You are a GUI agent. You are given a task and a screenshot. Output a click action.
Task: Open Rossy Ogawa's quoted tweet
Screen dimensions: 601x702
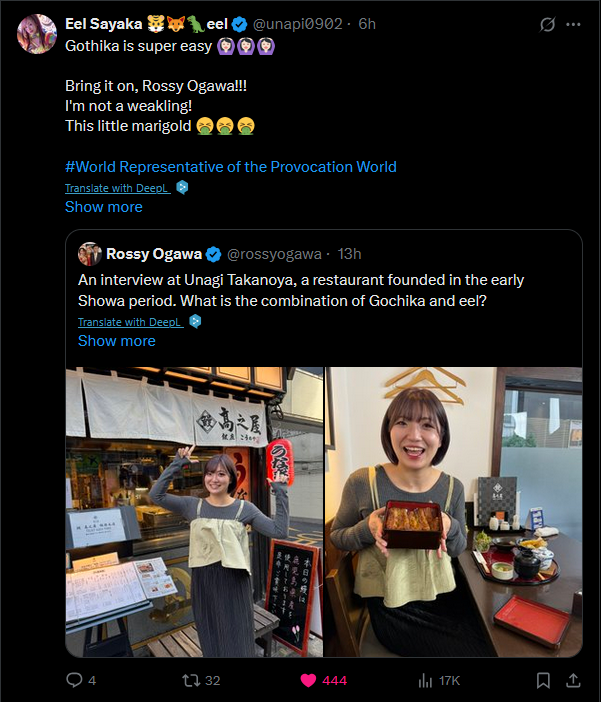click(330, 290)
